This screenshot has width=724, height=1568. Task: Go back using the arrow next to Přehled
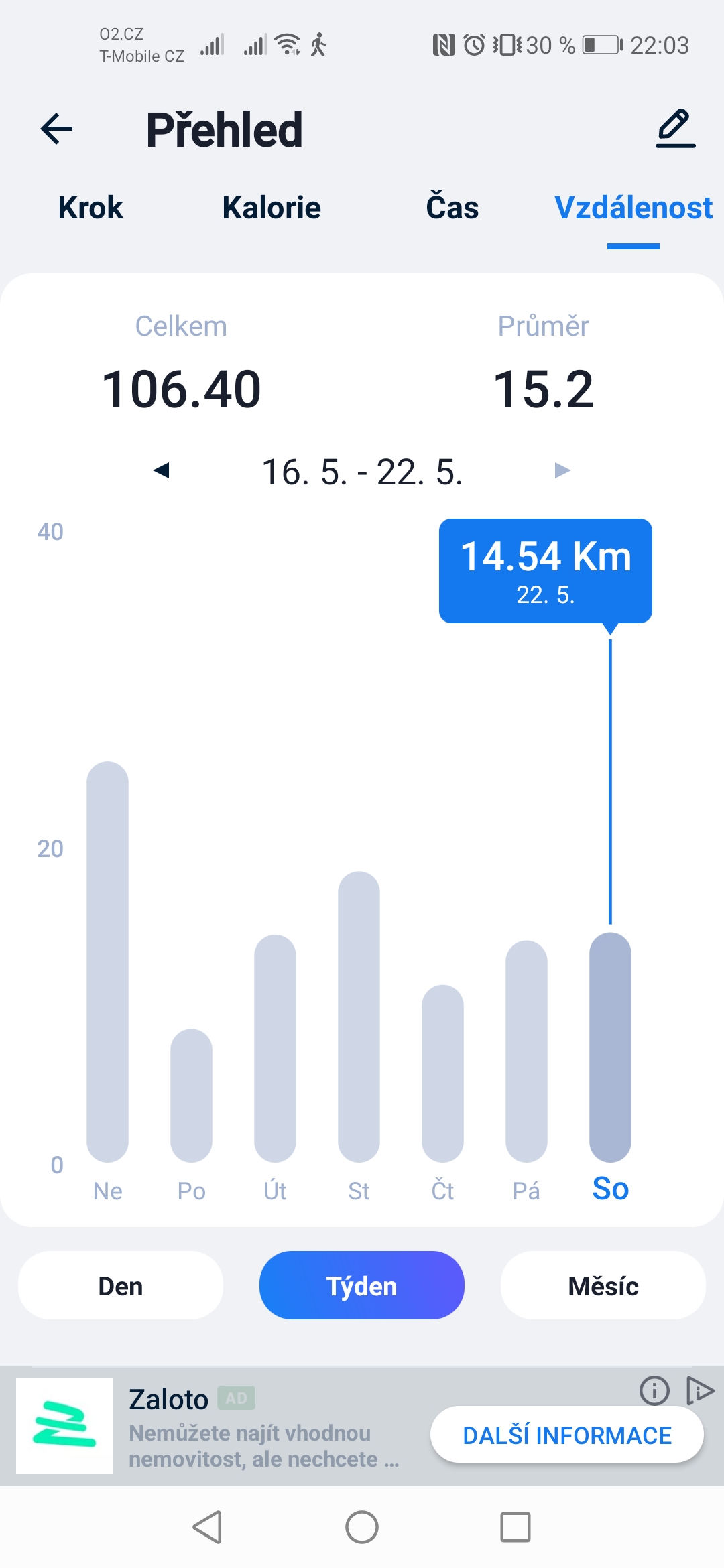56,129
